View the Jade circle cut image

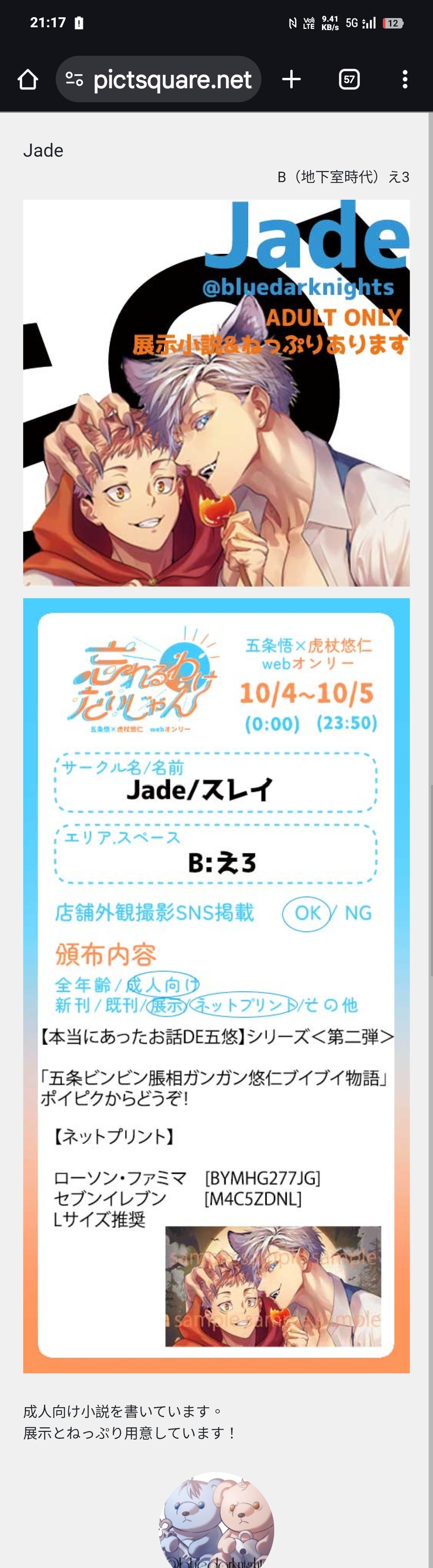click(216, 393)
